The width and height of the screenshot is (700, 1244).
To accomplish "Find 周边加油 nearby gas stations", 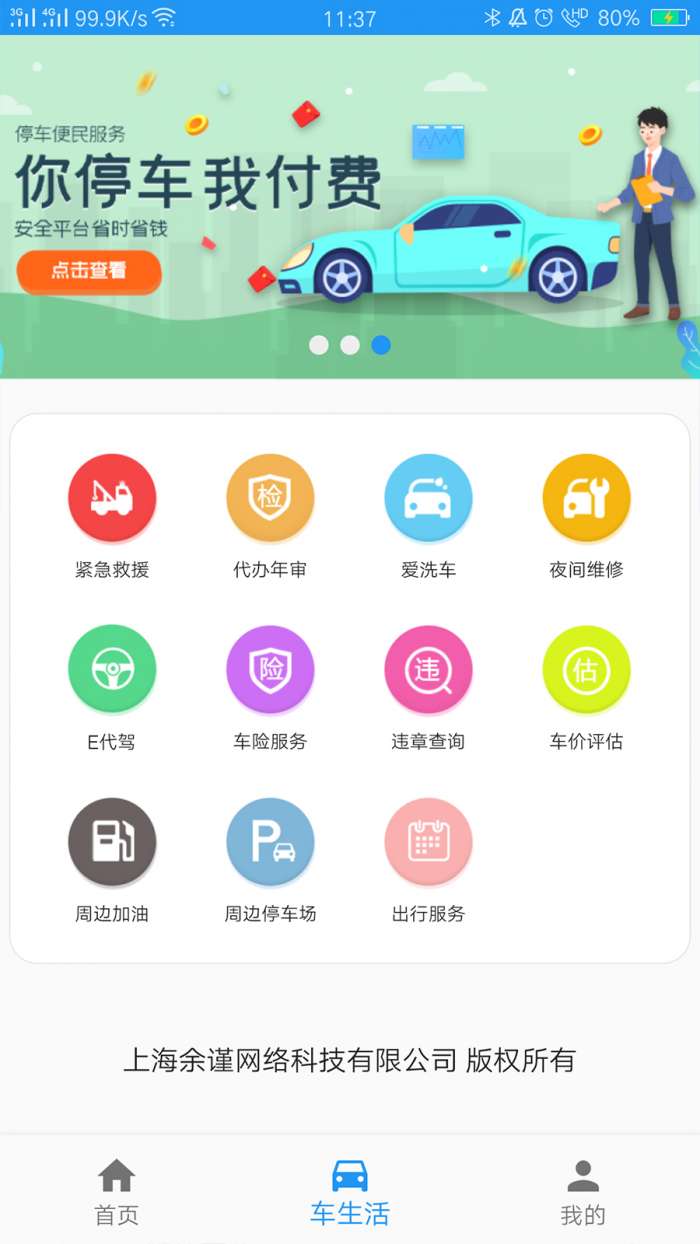I will click(x=112, y=842).
